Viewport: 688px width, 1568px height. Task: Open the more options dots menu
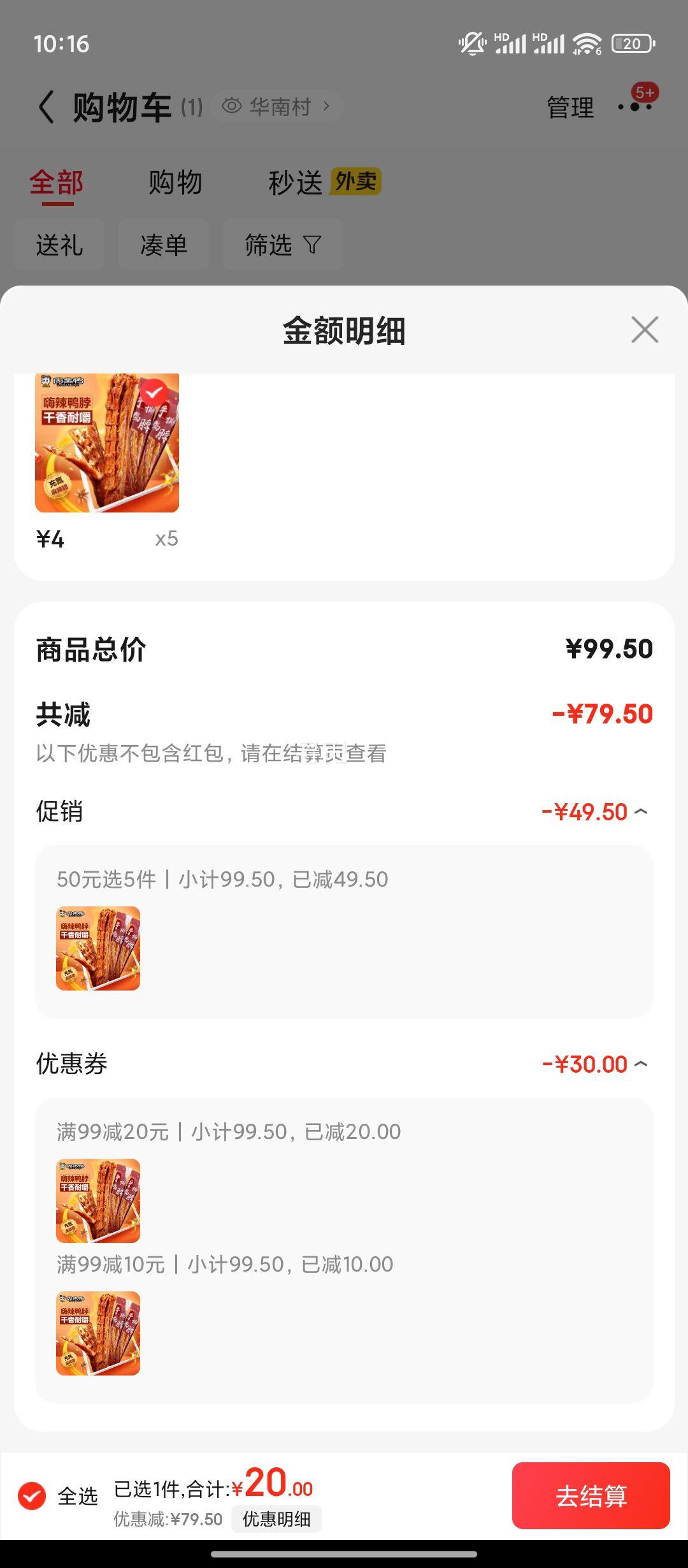[636, 106]
